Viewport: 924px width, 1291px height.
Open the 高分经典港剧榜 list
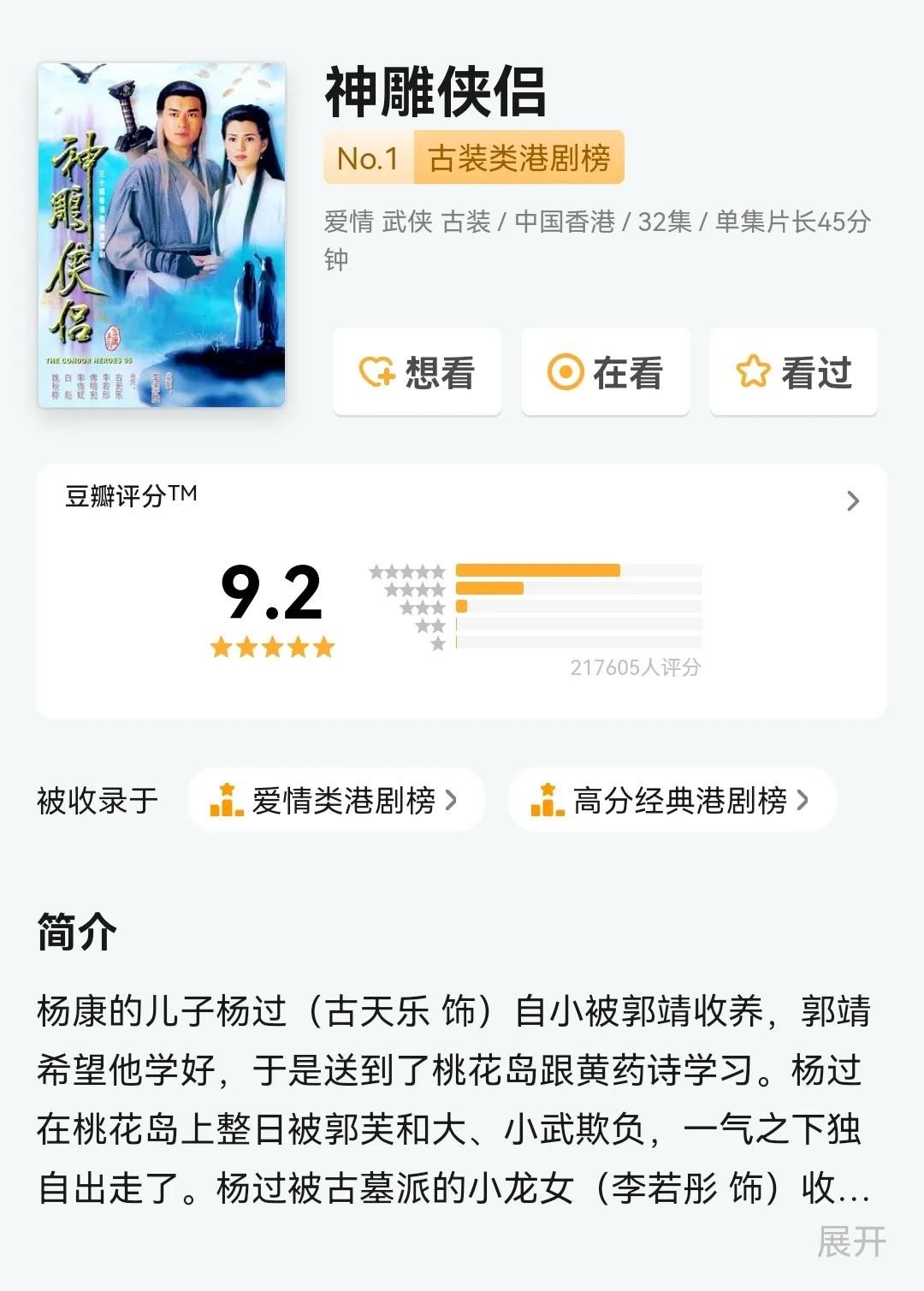(x=671, y=801)
